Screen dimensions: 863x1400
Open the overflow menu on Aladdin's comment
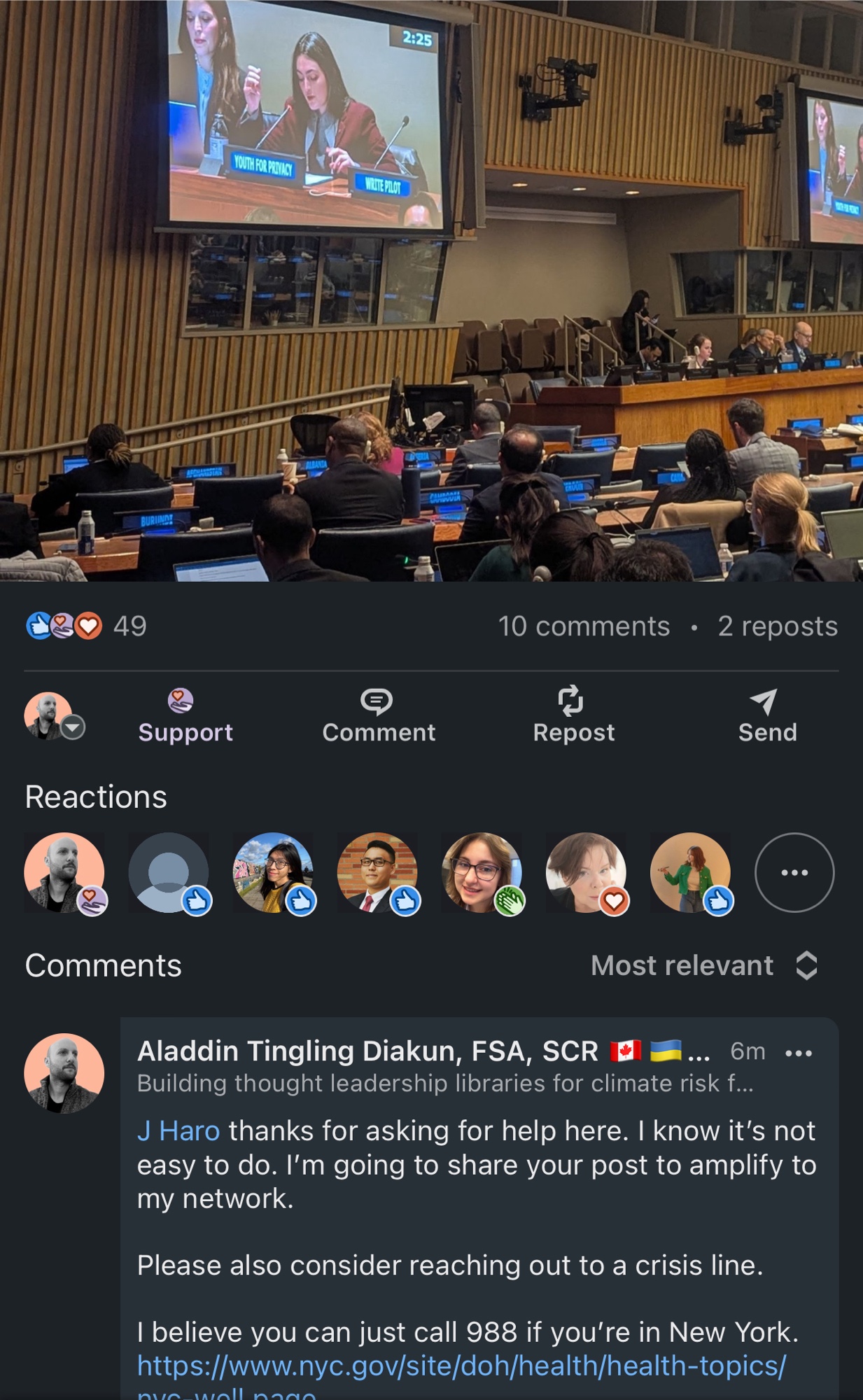pos(799,1053)
